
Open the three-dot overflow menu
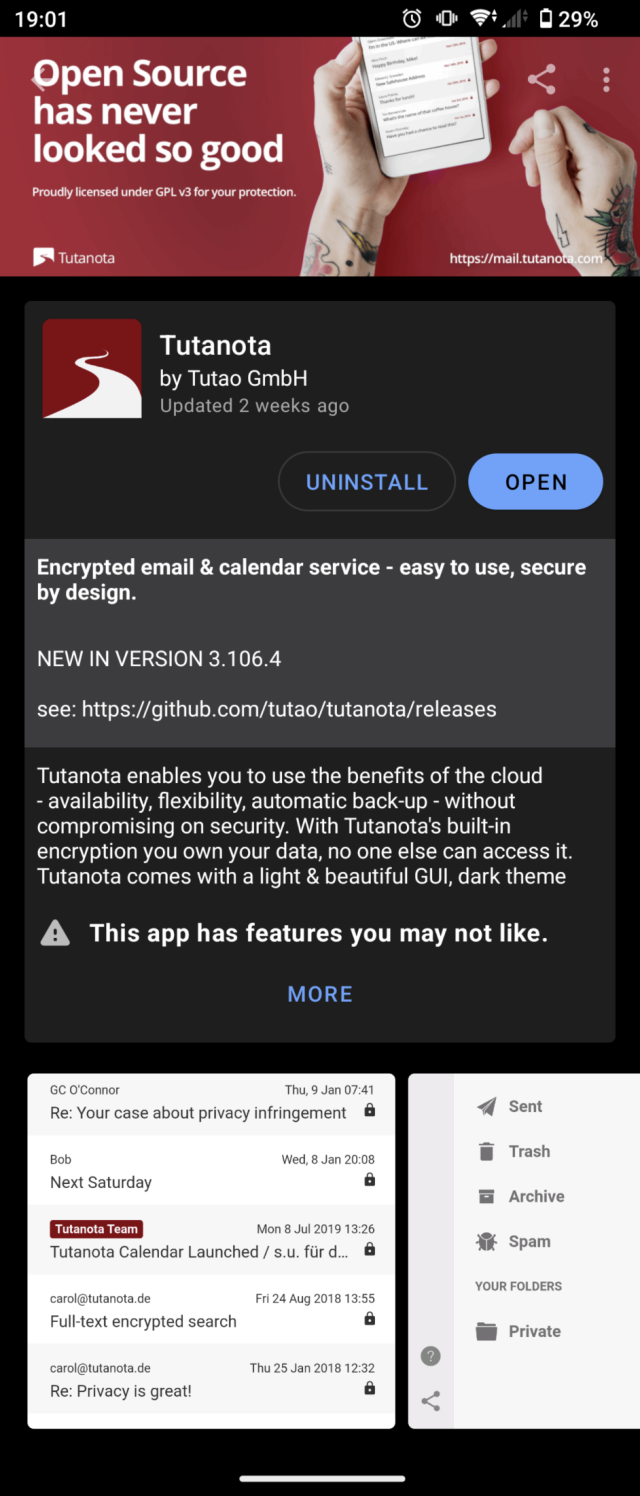pyautogui.click(x=606, y=80)
